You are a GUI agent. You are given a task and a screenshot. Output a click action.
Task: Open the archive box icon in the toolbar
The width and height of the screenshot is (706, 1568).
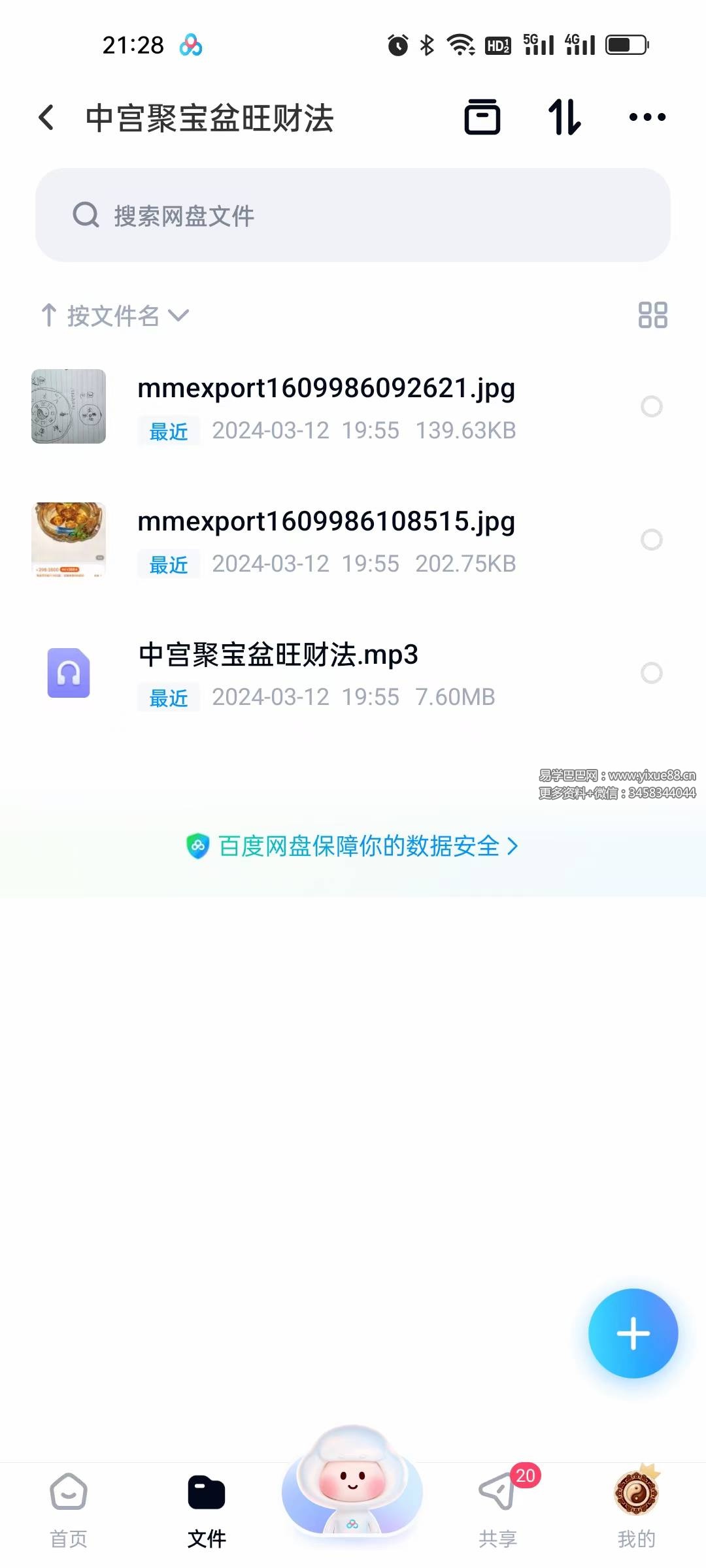coord(482,118)
